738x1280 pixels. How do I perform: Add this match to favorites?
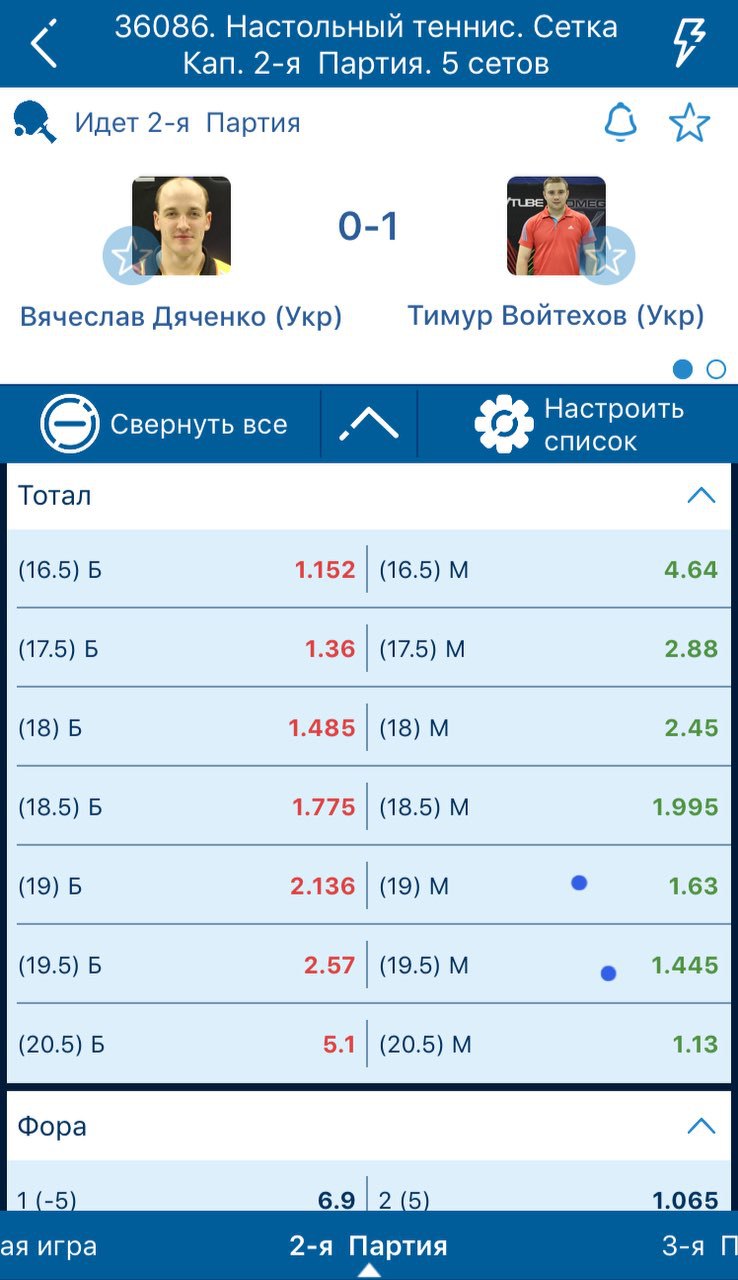(689, 123)
